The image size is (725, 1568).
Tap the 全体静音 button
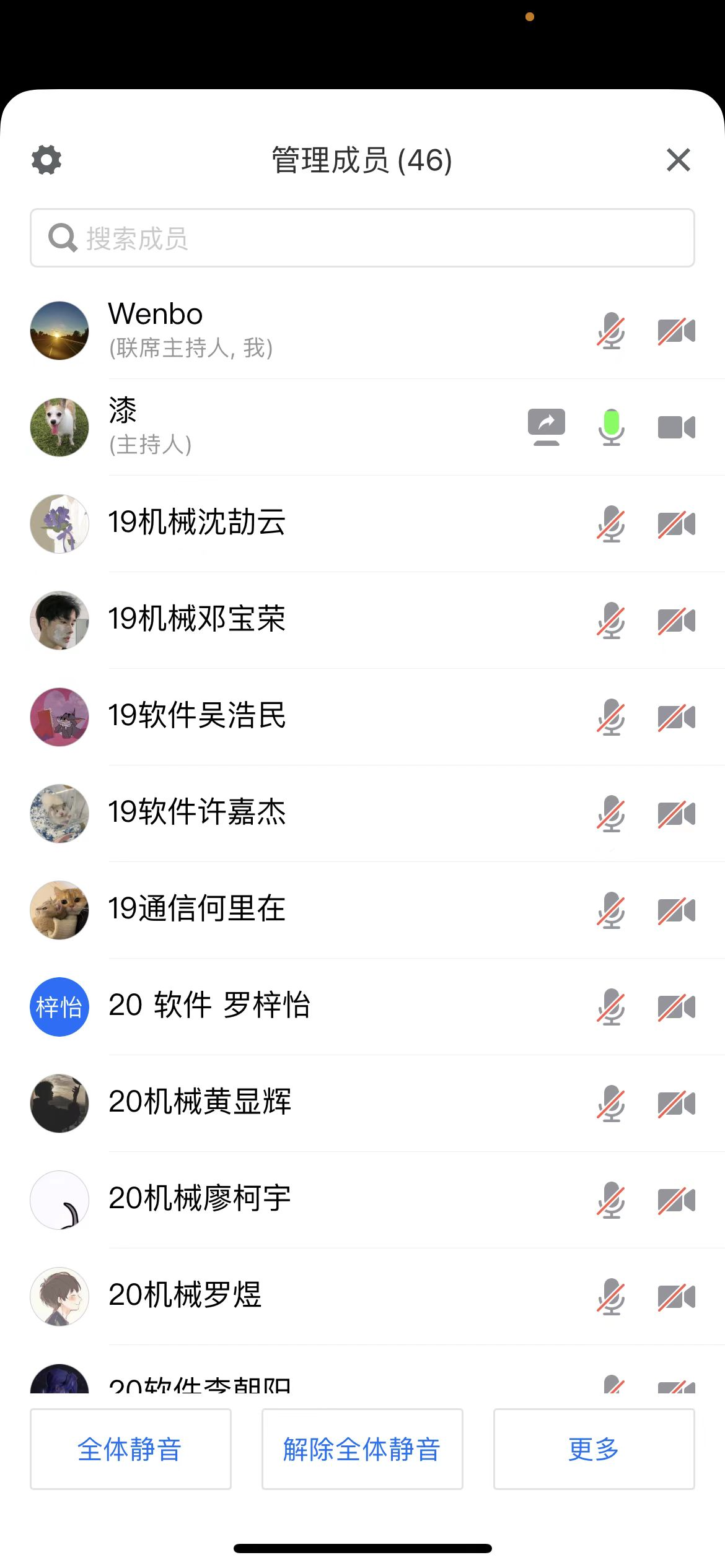(130, 1448)
